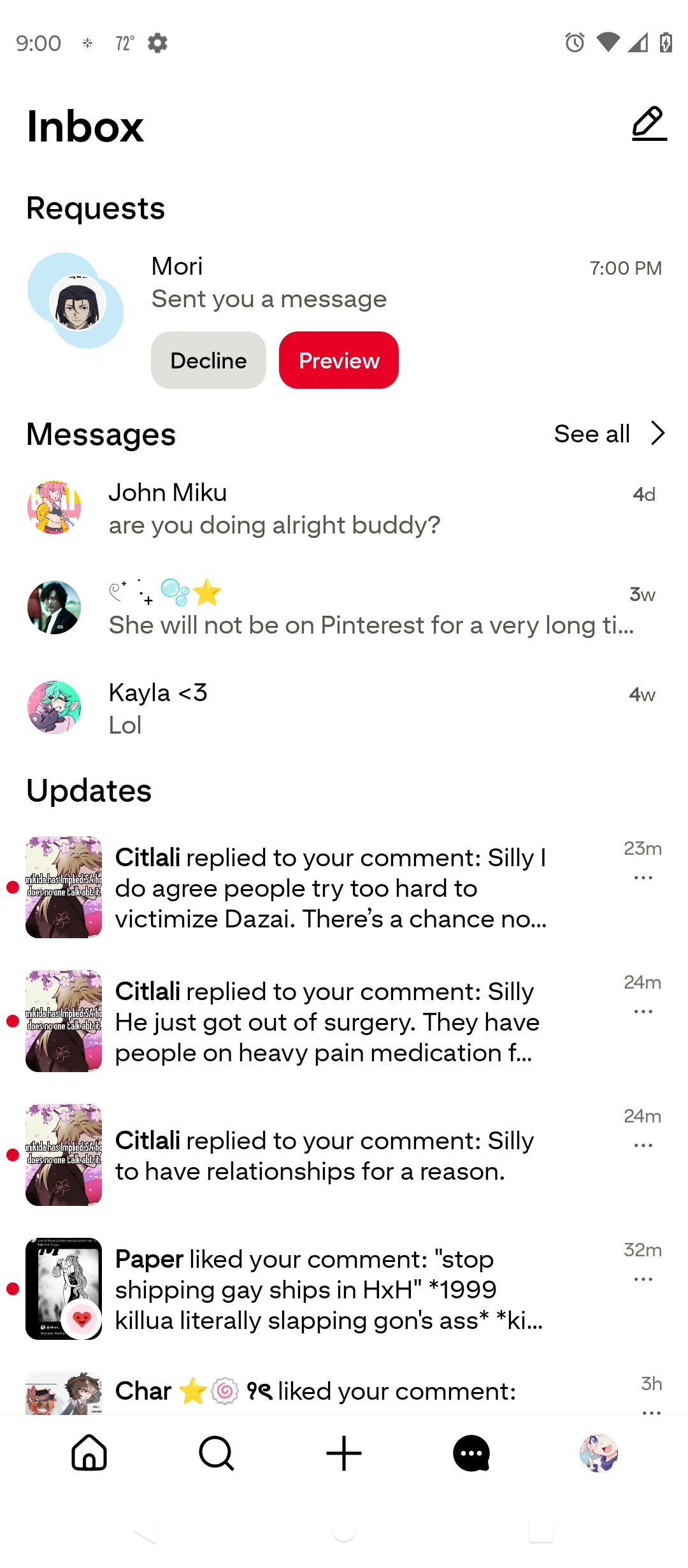This screenshot has height=1568, width=688.
Task: Open Citlali's reply about surgery
Action: 326,1022
